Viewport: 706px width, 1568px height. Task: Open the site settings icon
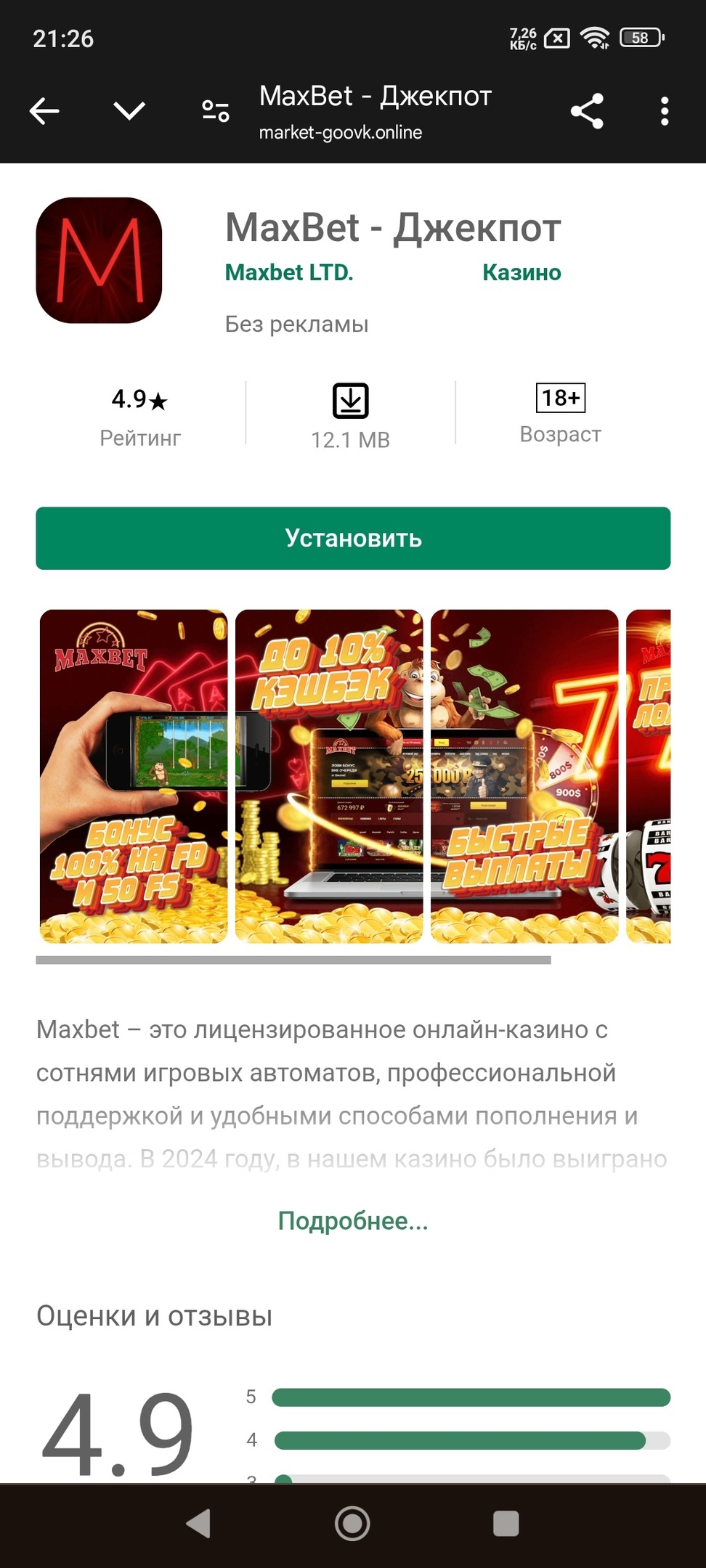click(x=216, y=111)
